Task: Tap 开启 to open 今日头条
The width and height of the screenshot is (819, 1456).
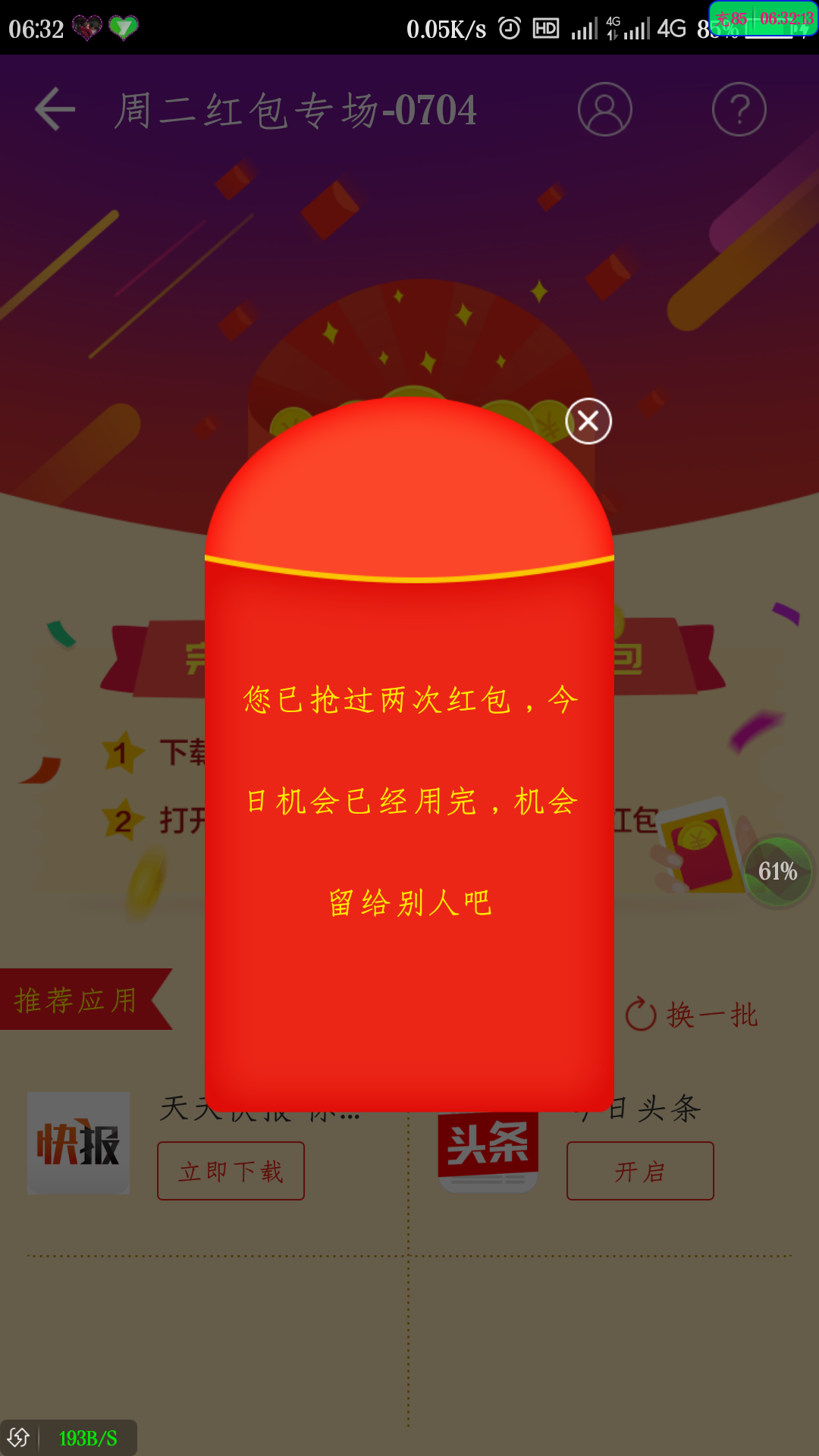Action: (639, 1171)
